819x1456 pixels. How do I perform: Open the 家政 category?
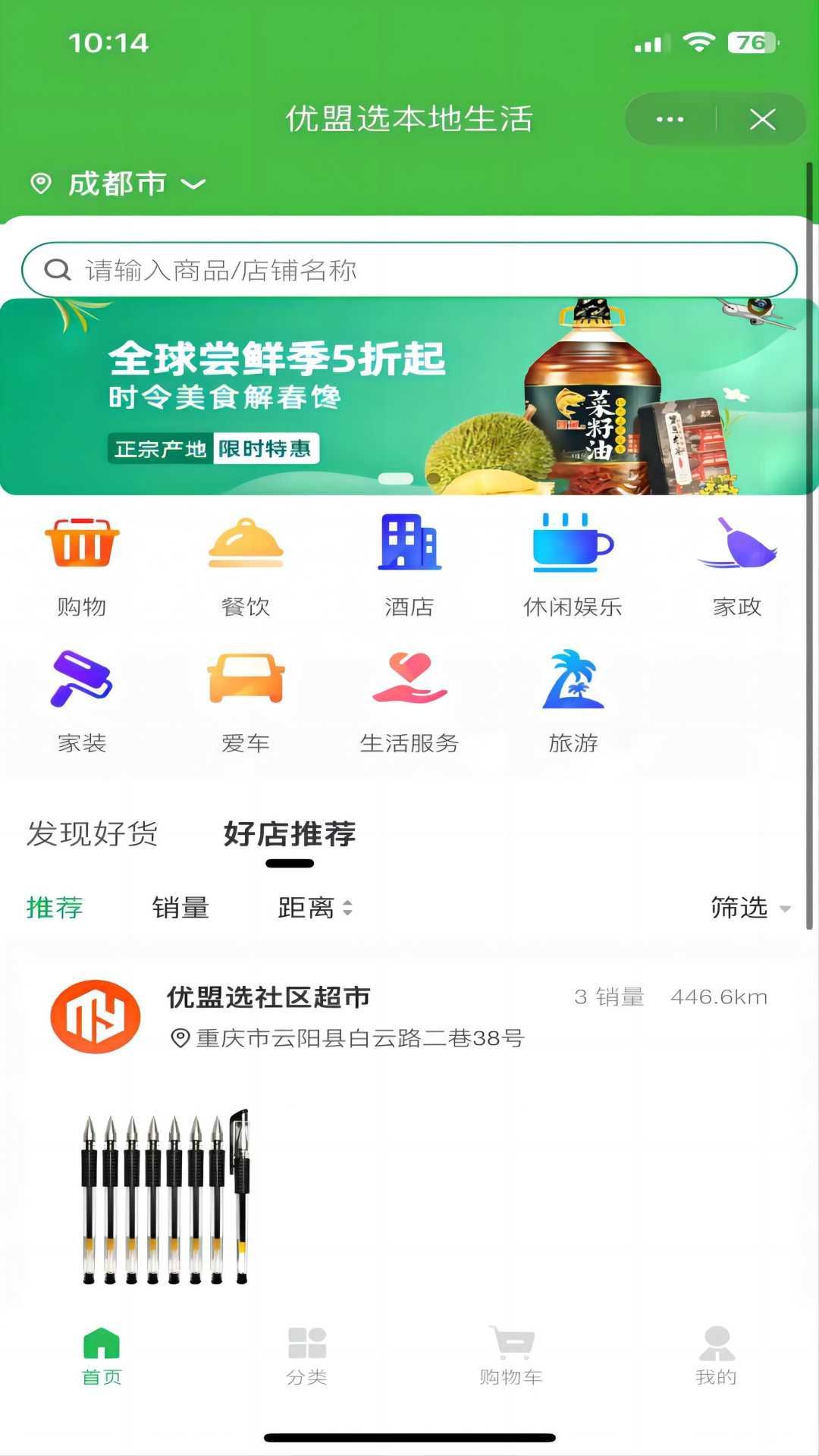tap(736, 566)
